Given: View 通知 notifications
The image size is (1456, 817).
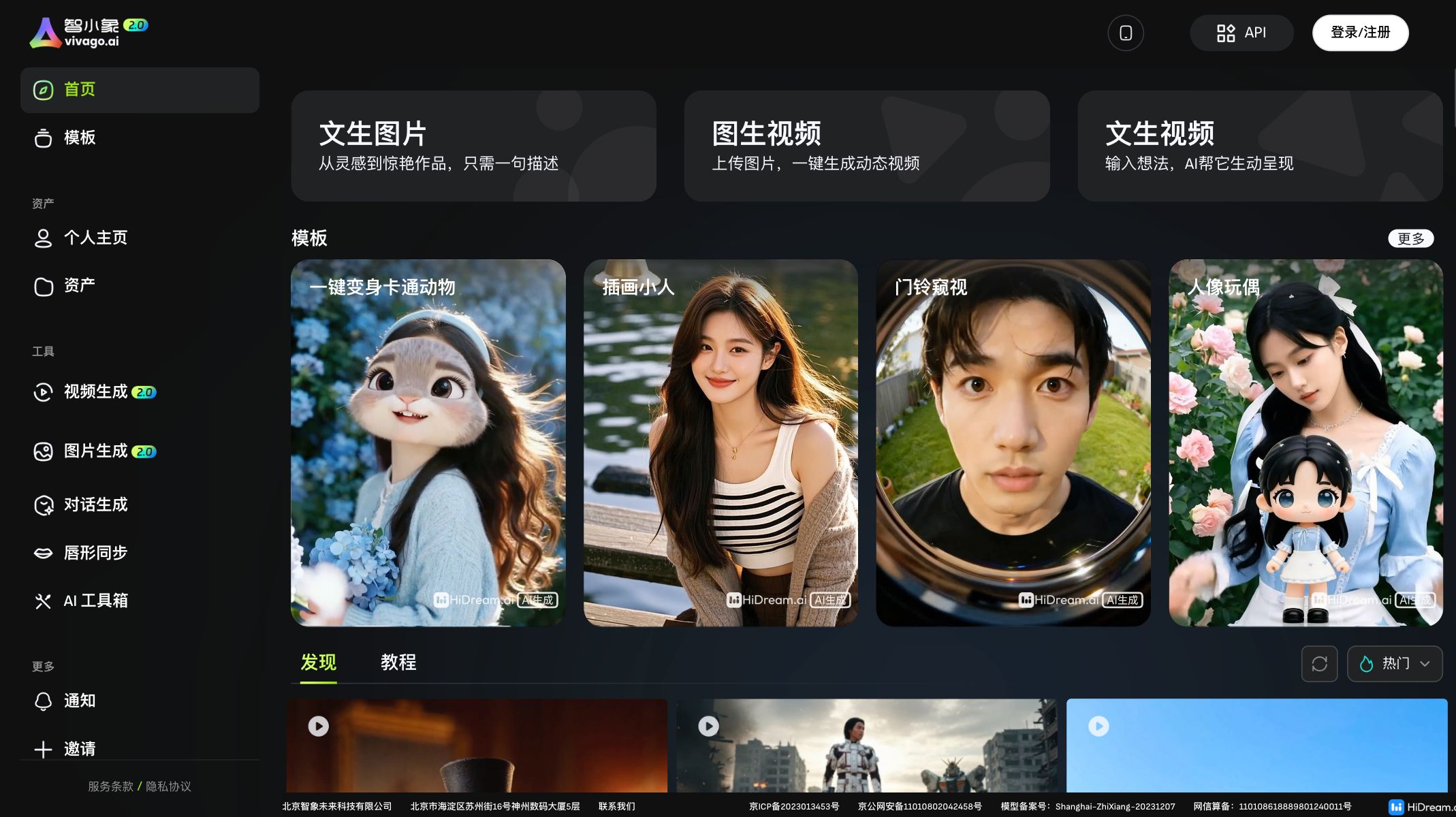Looking at the screenshot, I should (x=79, y=701).
